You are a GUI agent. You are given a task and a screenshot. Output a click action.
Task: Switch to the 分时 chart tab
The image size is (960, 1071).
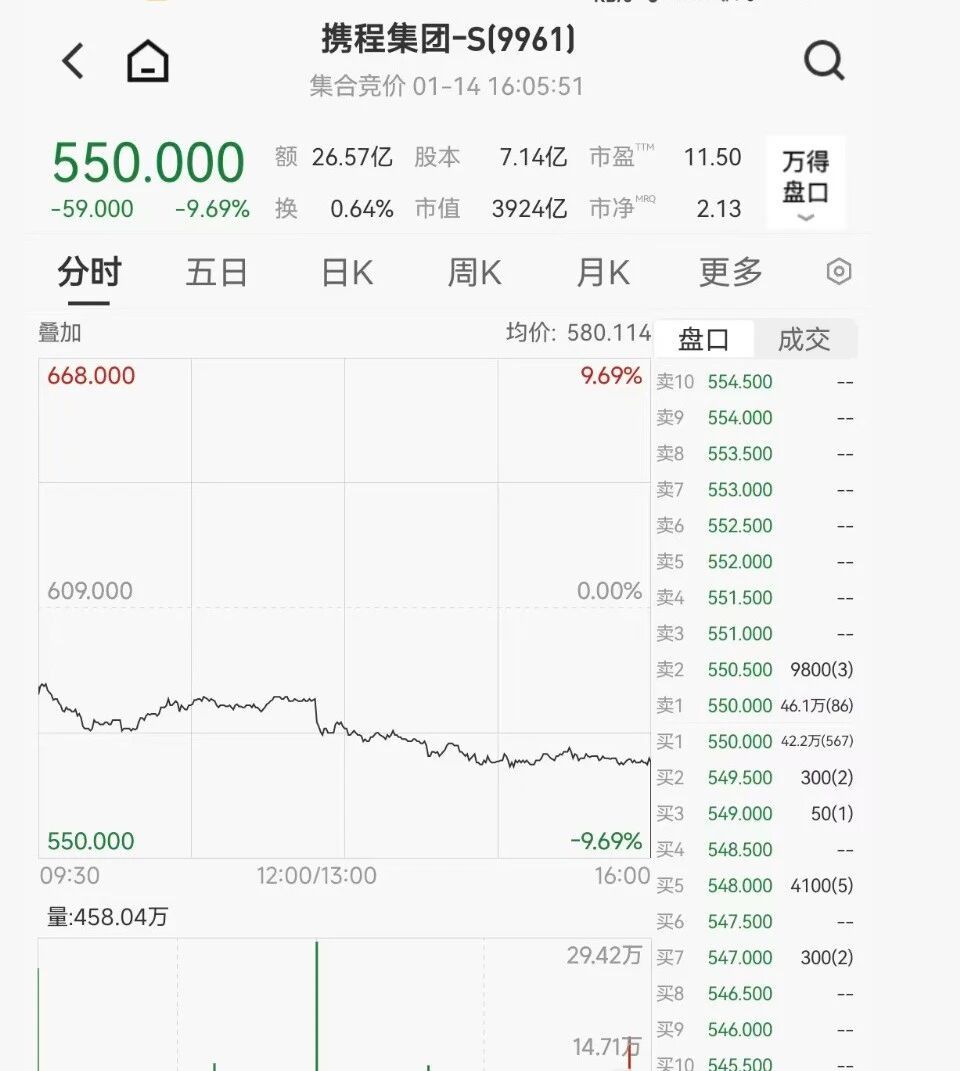[x=89, y=272]
